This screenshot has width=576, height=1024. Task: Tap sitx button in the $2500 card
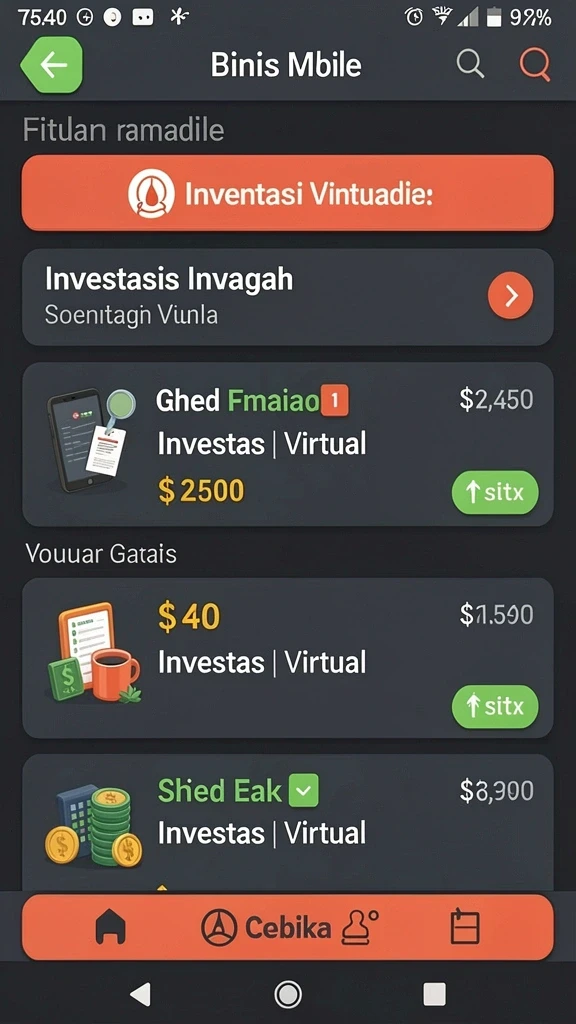495,492
